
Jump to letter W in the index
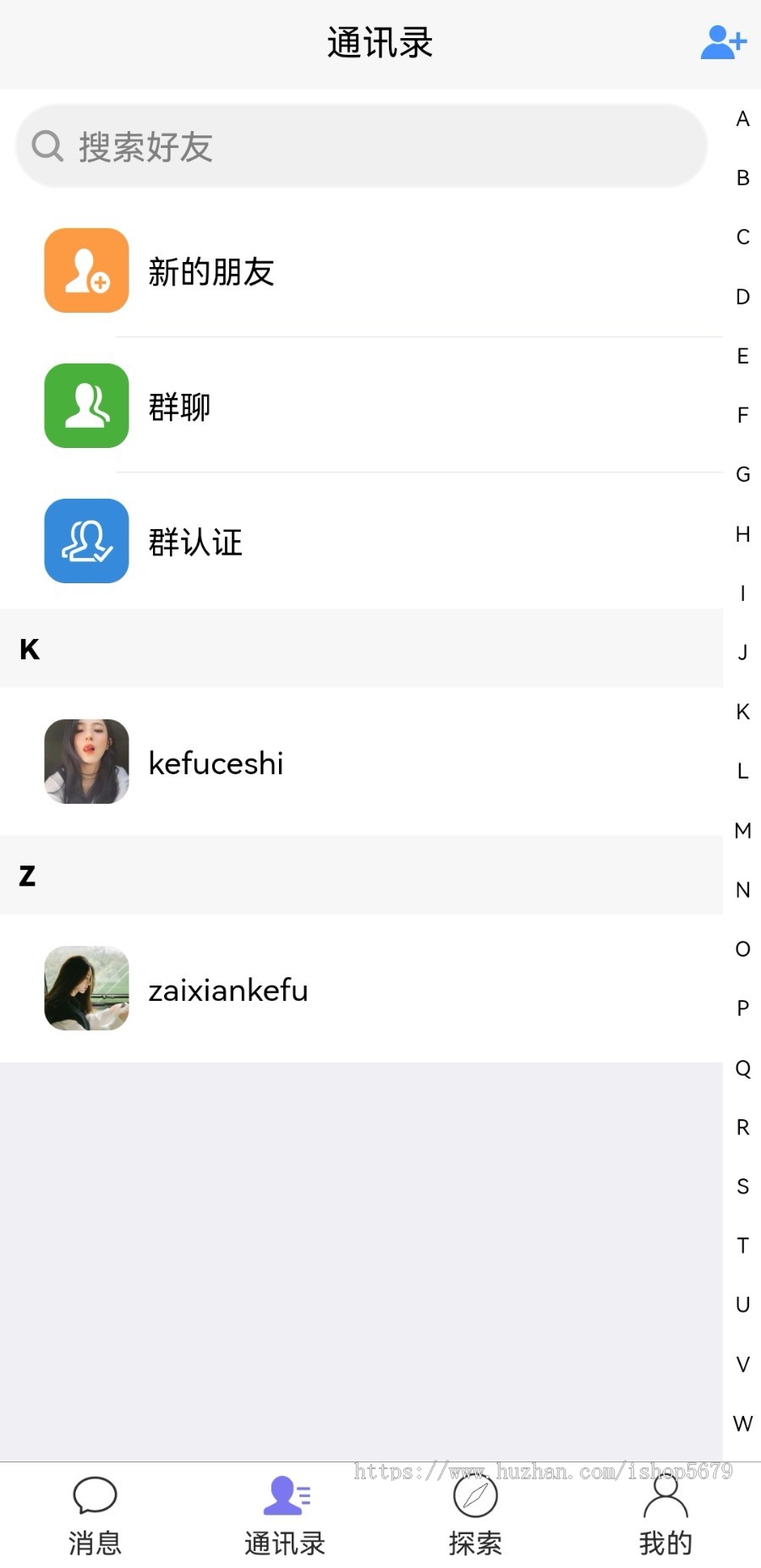[742, 1424]
